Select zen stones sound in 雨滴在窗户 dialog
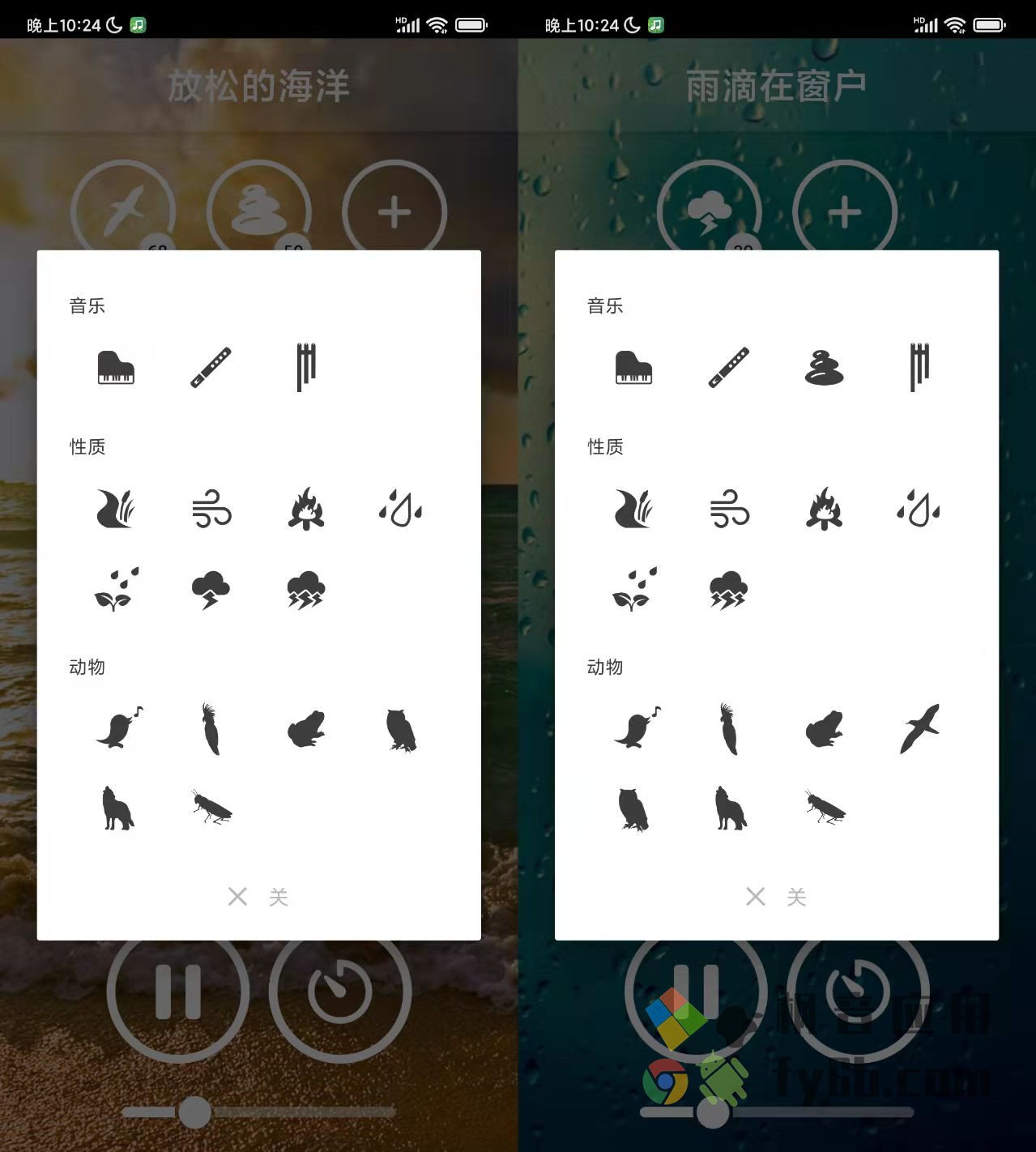This screenshot has height=1152, width=1036. click(x=824, y=367)
